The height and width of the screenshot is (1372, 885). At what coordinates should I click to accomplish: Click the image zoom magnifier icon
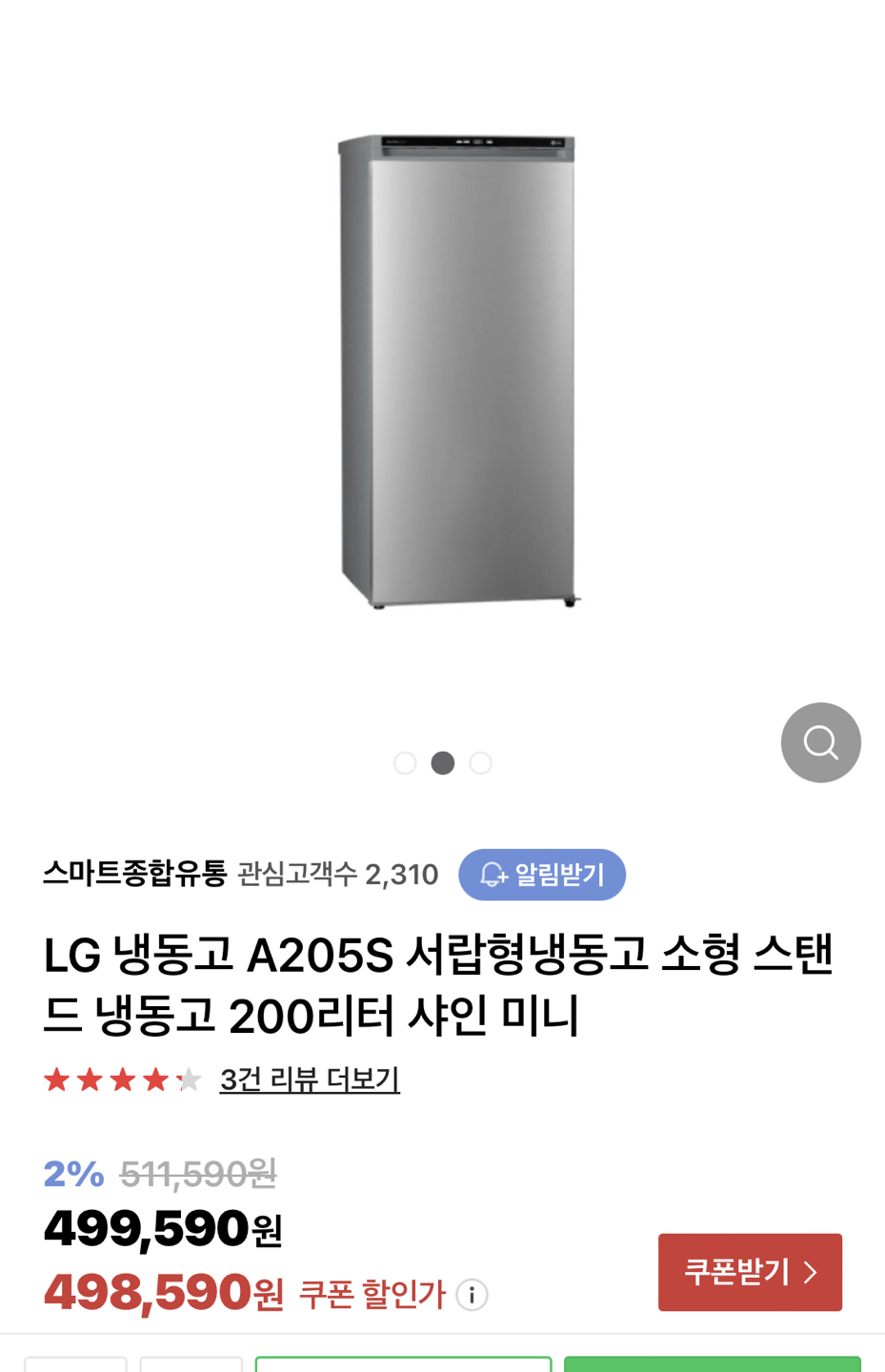coord(820,741)
